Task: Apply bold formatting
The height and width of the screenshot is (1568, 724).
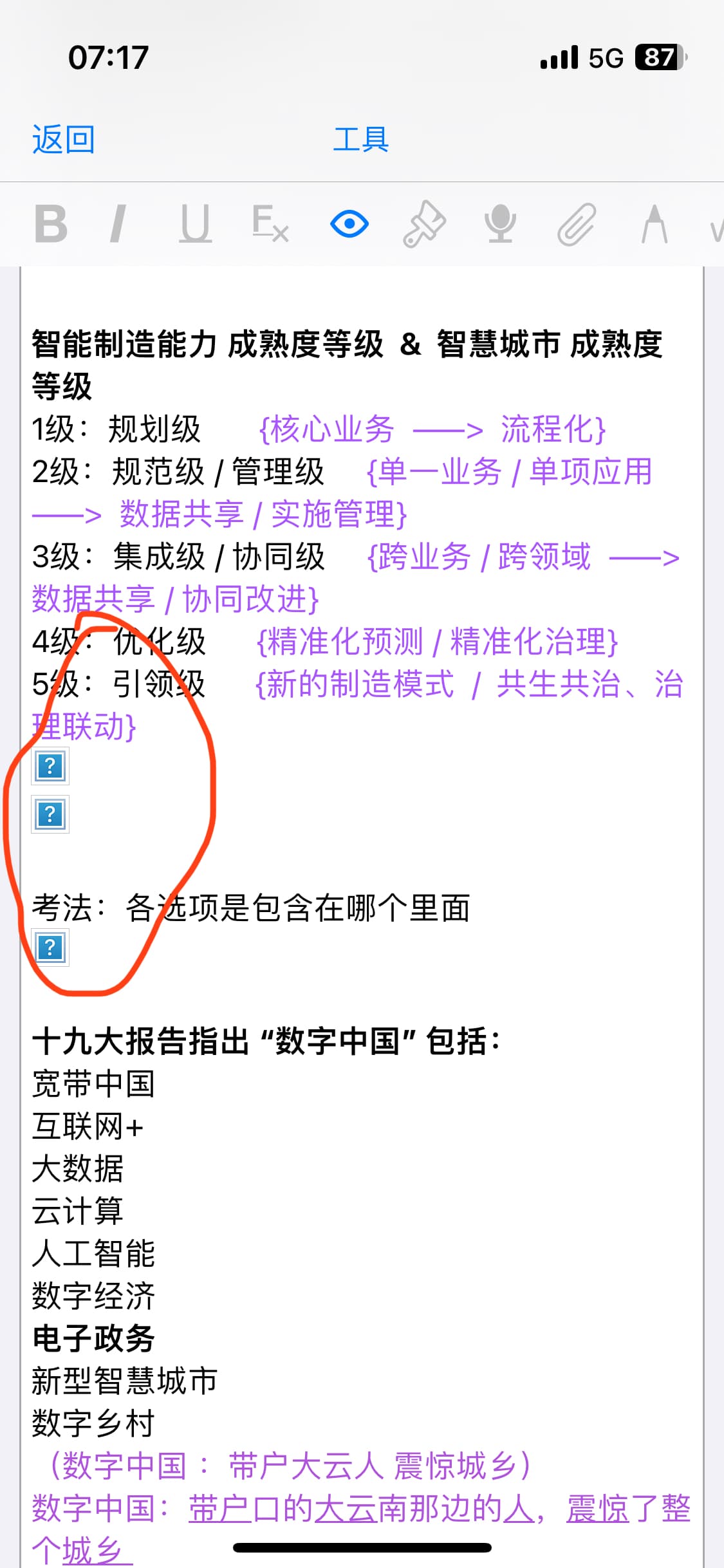Action: click(51, 225)
